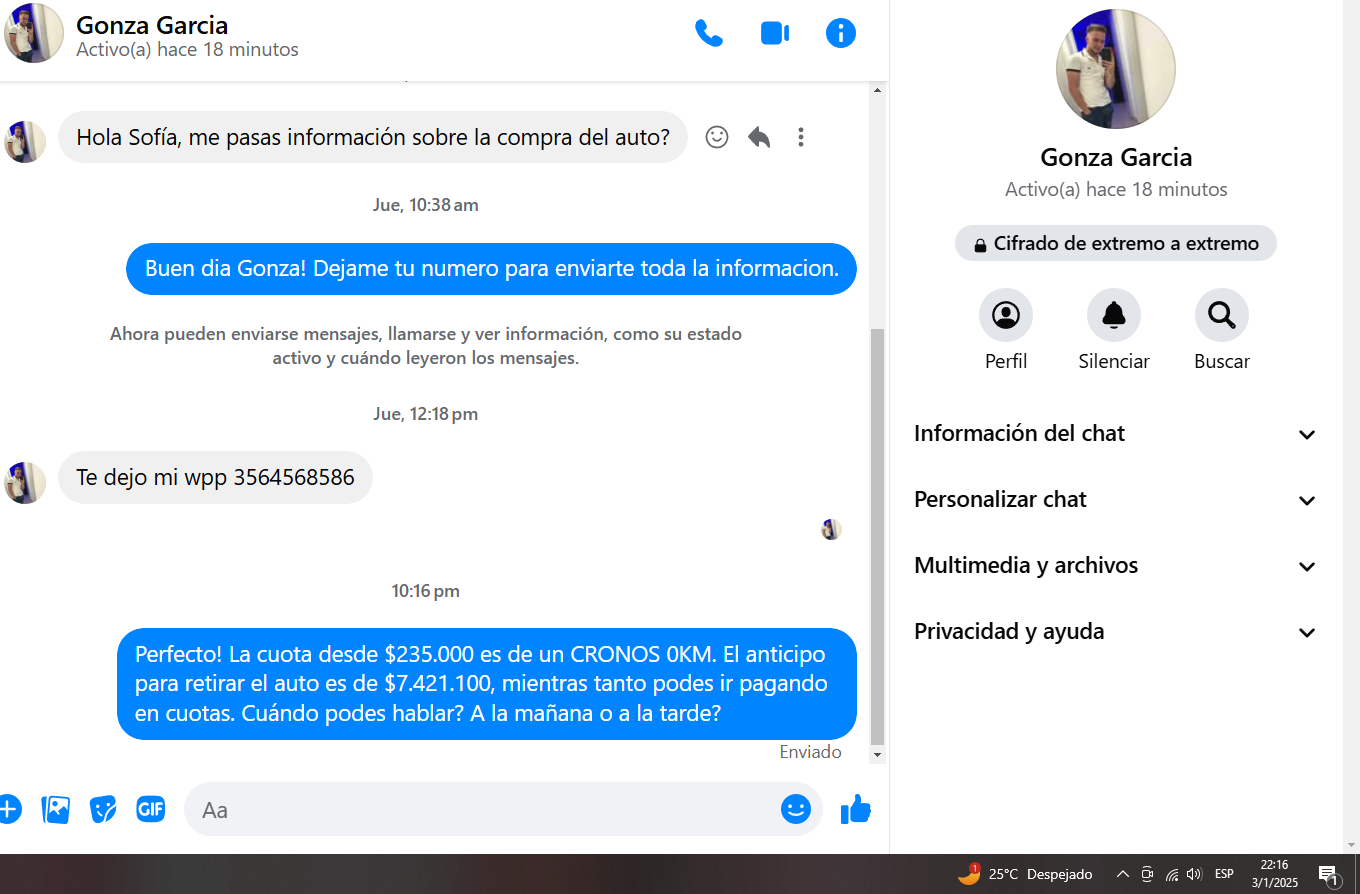Open the Cifrado de extremo a extremo info

1115,244
